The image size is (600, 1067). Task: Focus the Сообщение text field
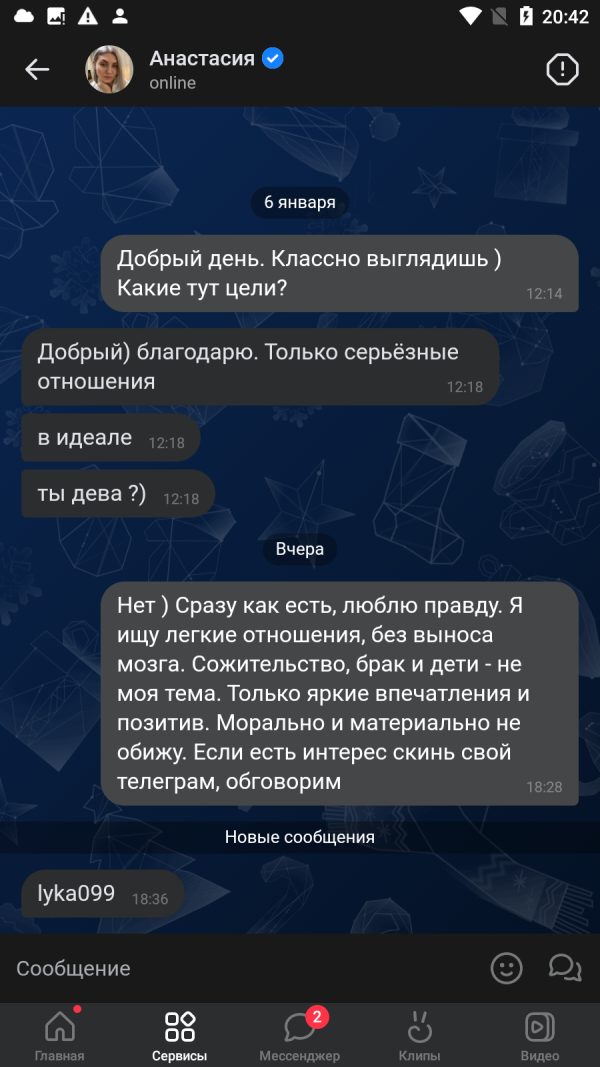pyautogui.click(x=245, y=968)
